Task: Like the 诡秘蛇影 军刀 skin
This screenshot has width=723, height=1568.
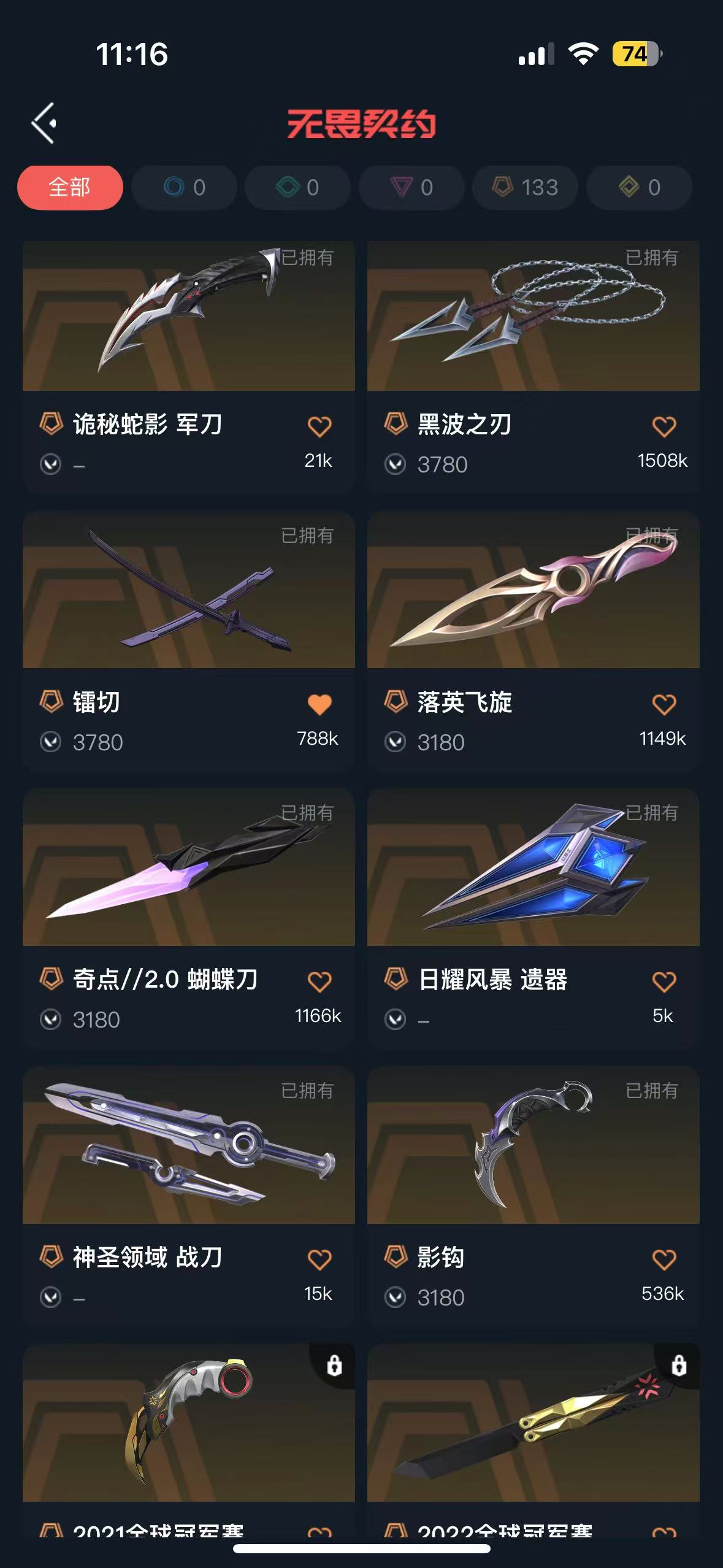Action: pos(319,426)
